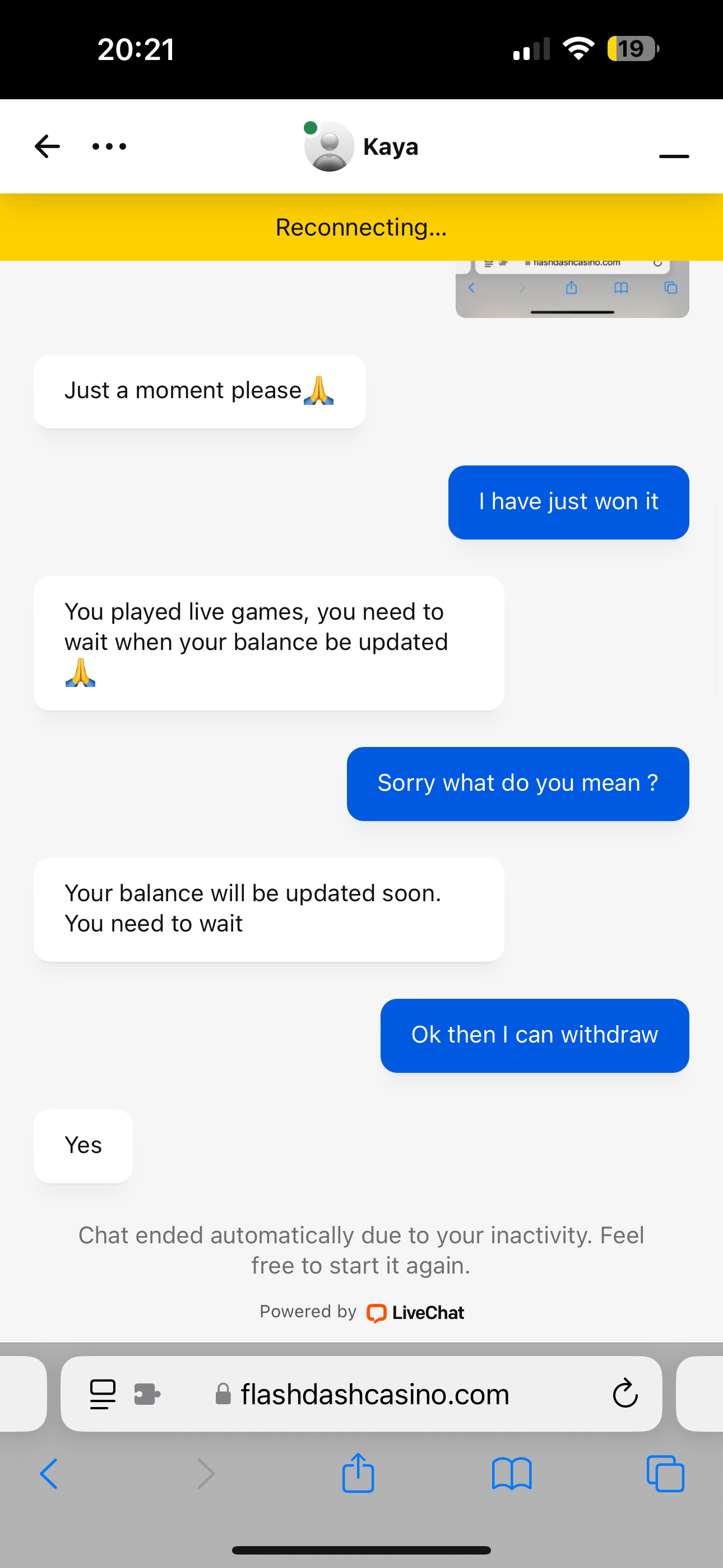Viewport: 723px width, 1568px height.
Task: Open the sent screenshot image in chat
Action: (x=572, y=289)
